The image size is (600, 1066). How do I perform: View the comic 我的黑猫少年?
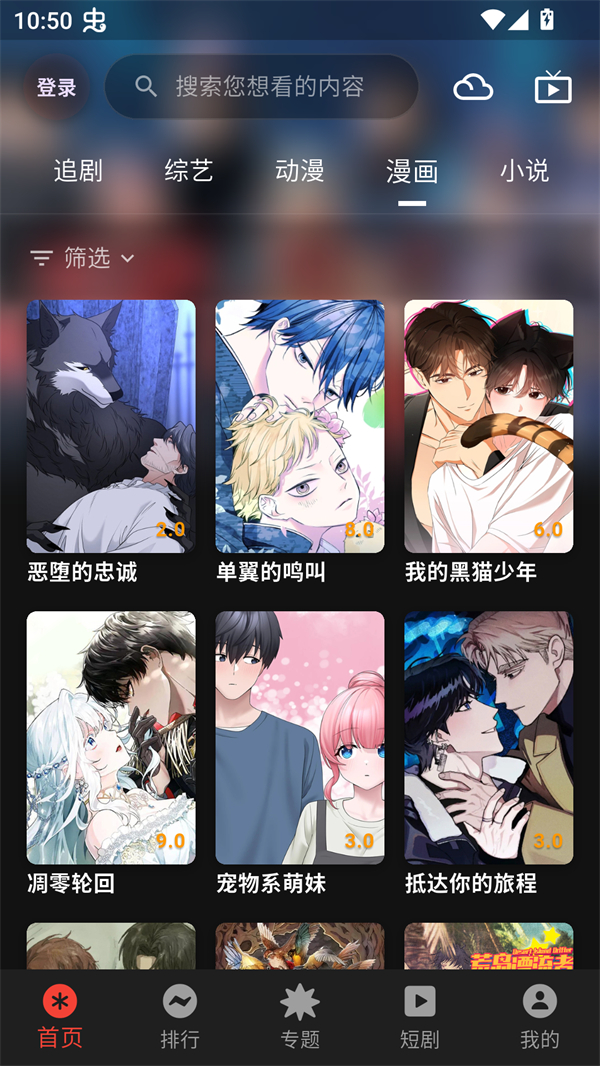(x=488, y=427)
